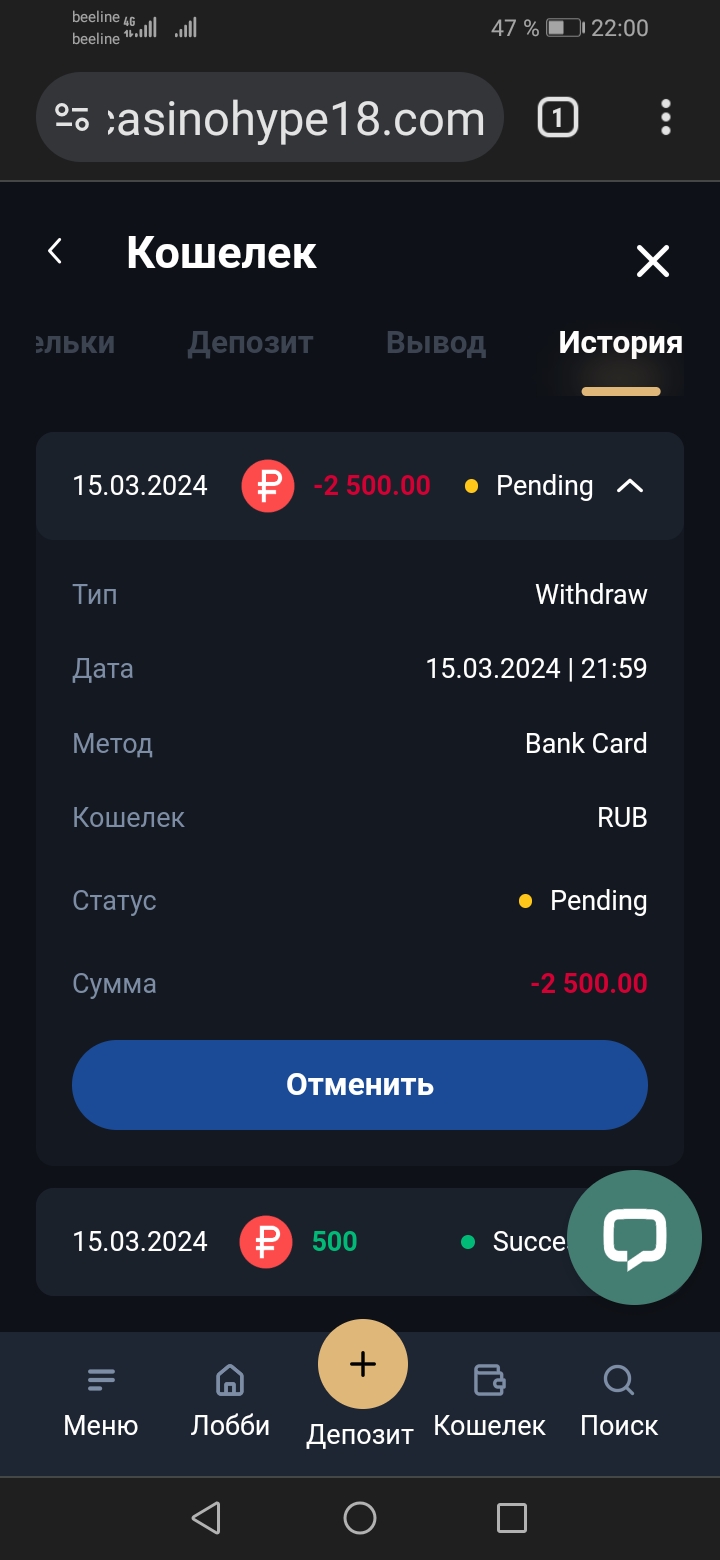Screen dimensions: 720x1560
Task: Tap the address bar showing casinohype18.com
Action: (300, 117)
